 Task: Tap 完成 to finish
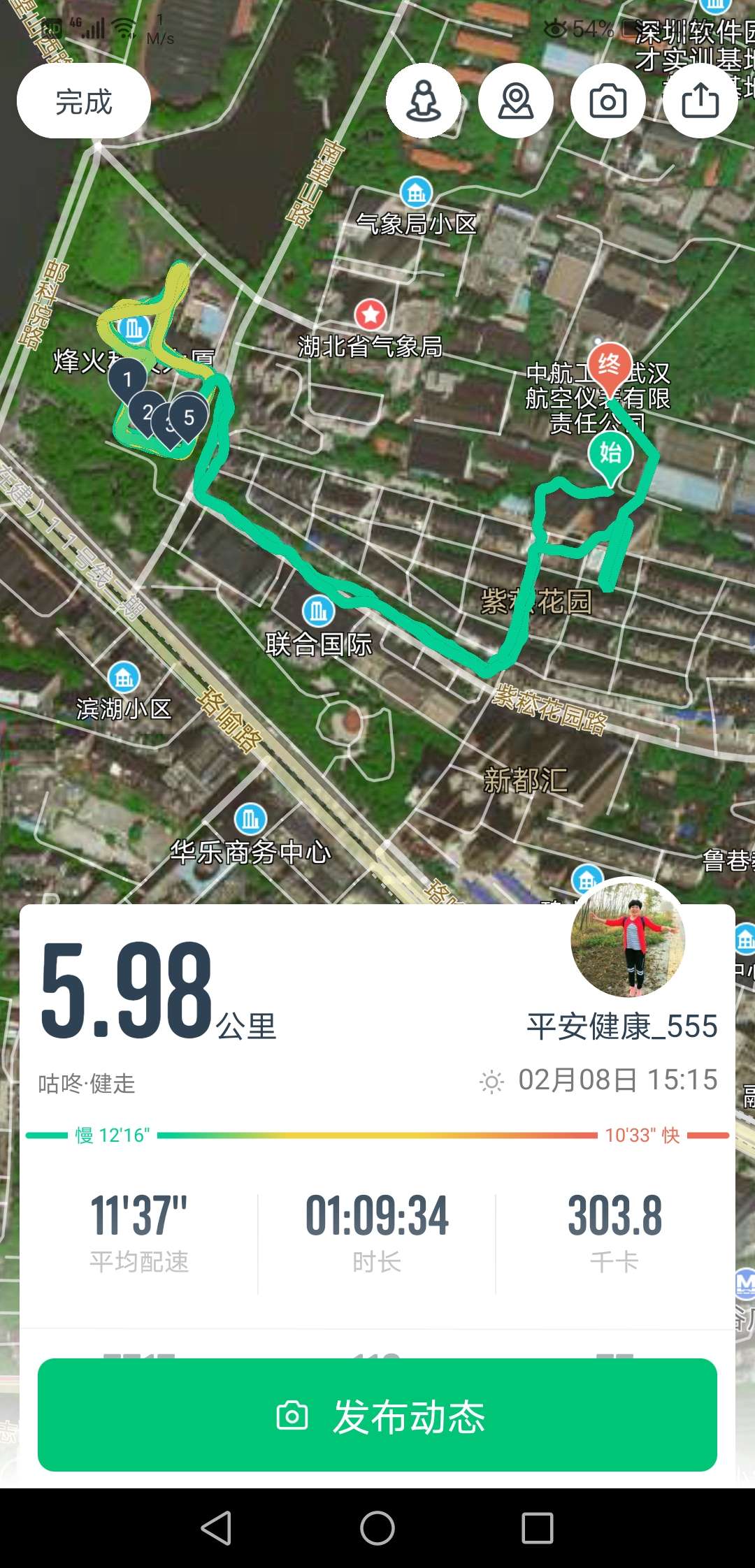(83, 101)
